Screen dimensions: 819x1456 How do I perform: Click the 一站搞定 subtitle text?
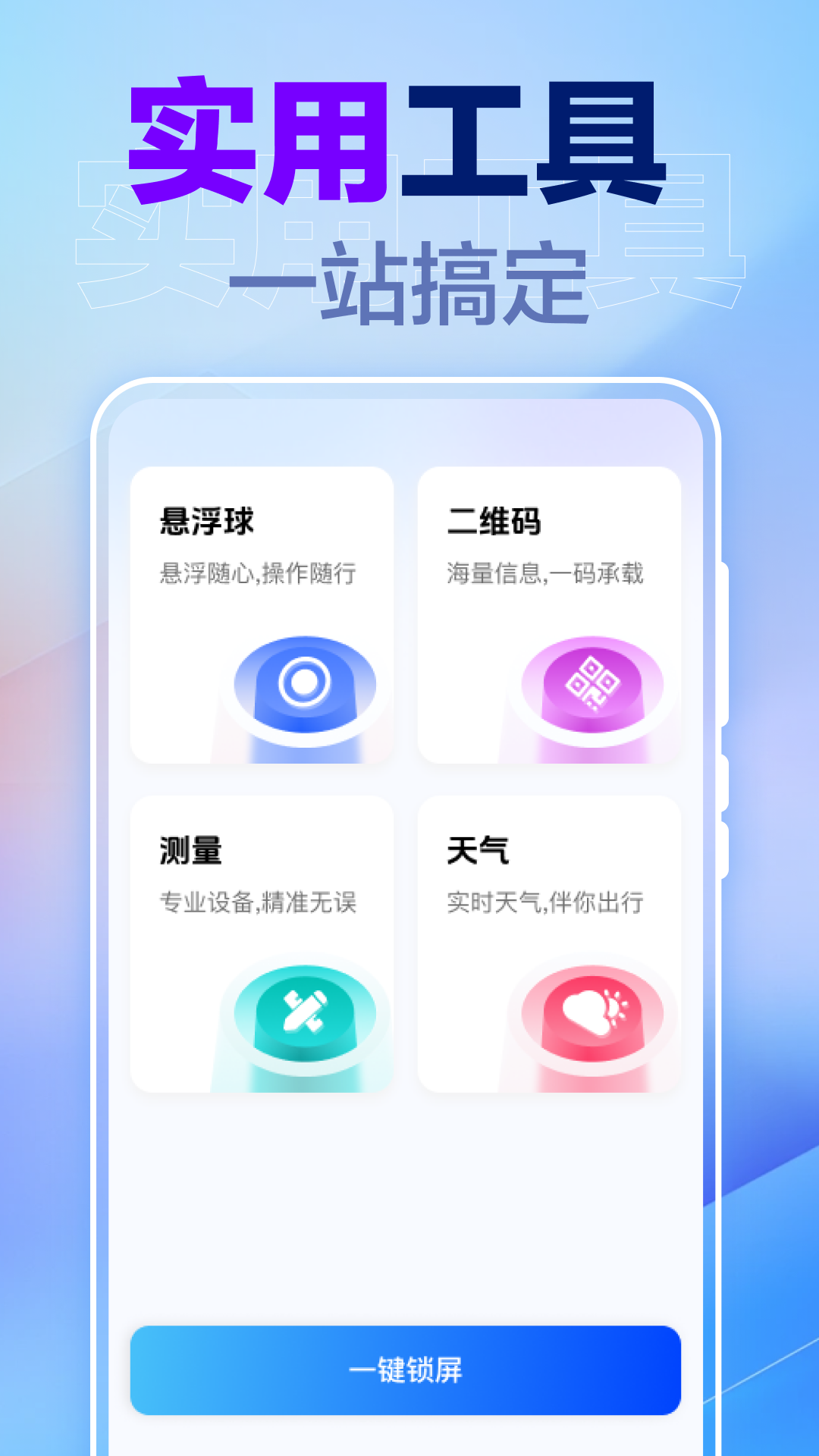[x=409, y=281]
